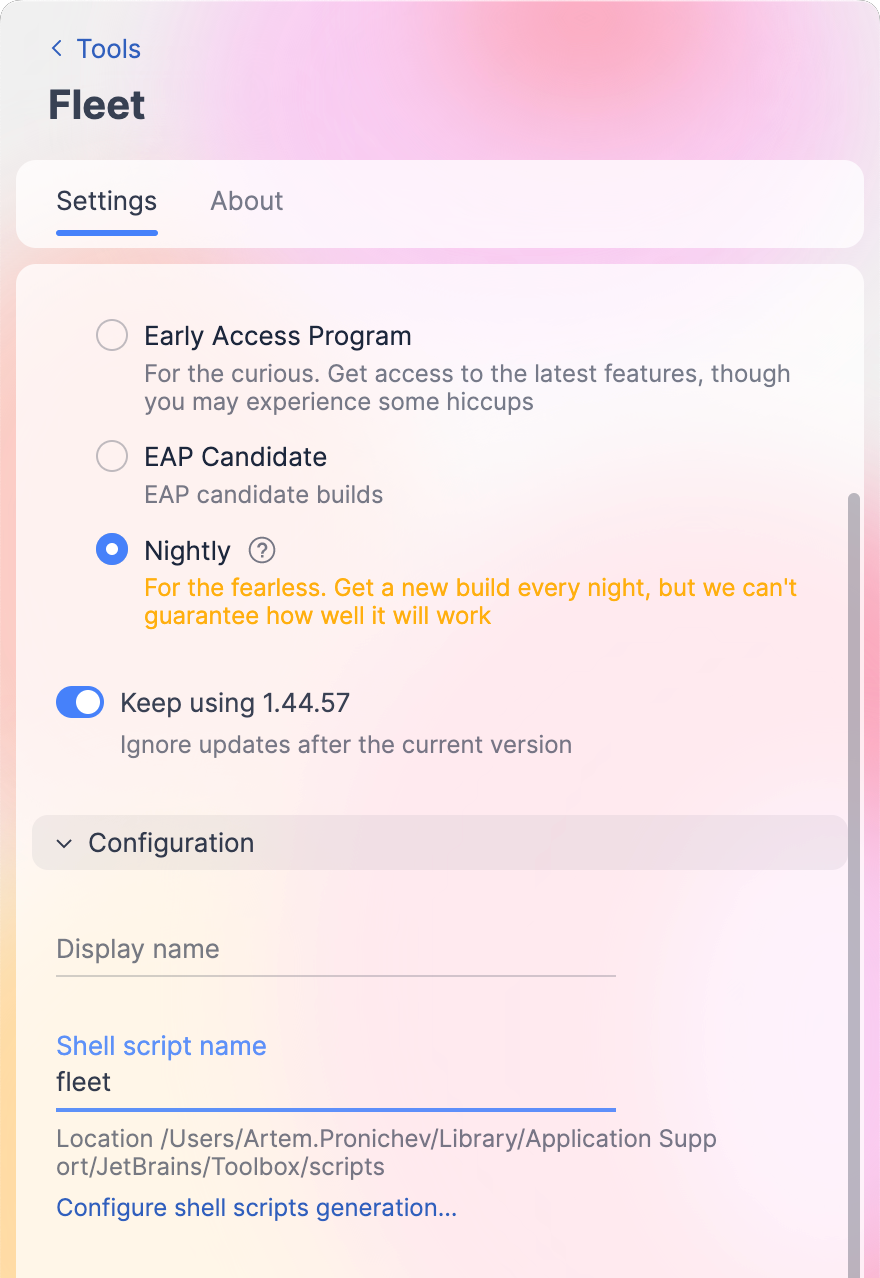The image size is (880, 1278).
Task: Open the help icon beside Nightly
Action: tap(262, 550)
